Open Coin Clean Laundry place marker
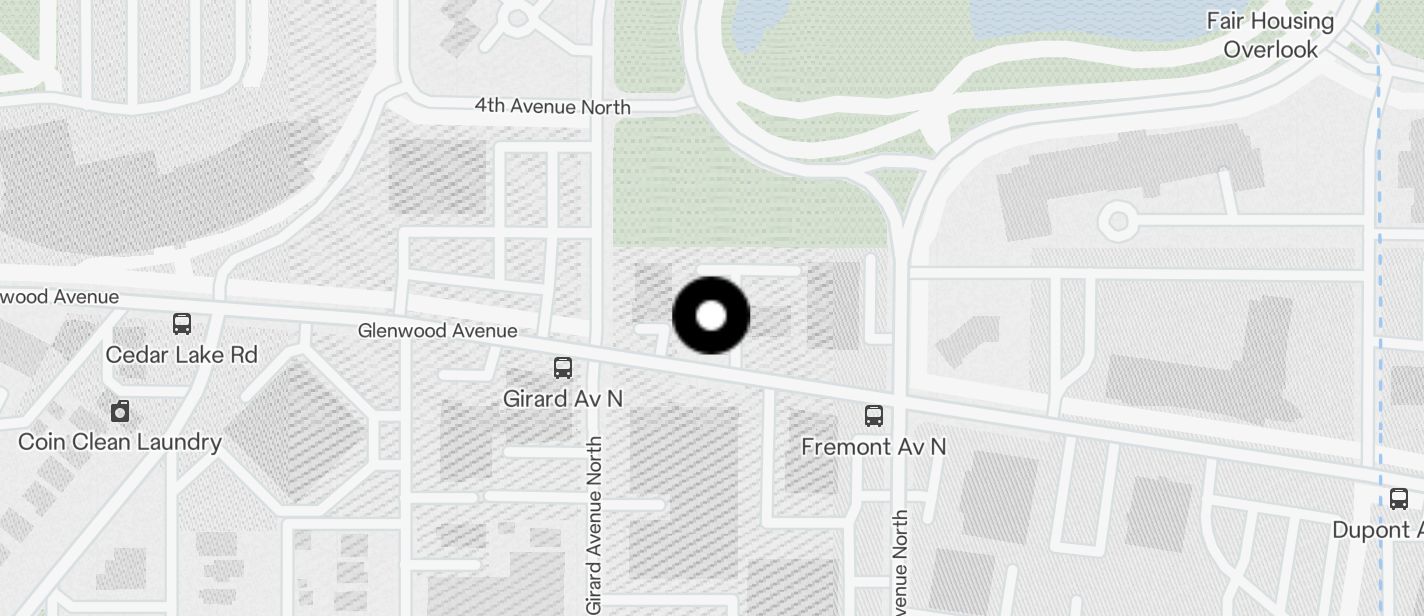Screen dimensions: 1424x616 click(120, 411)
